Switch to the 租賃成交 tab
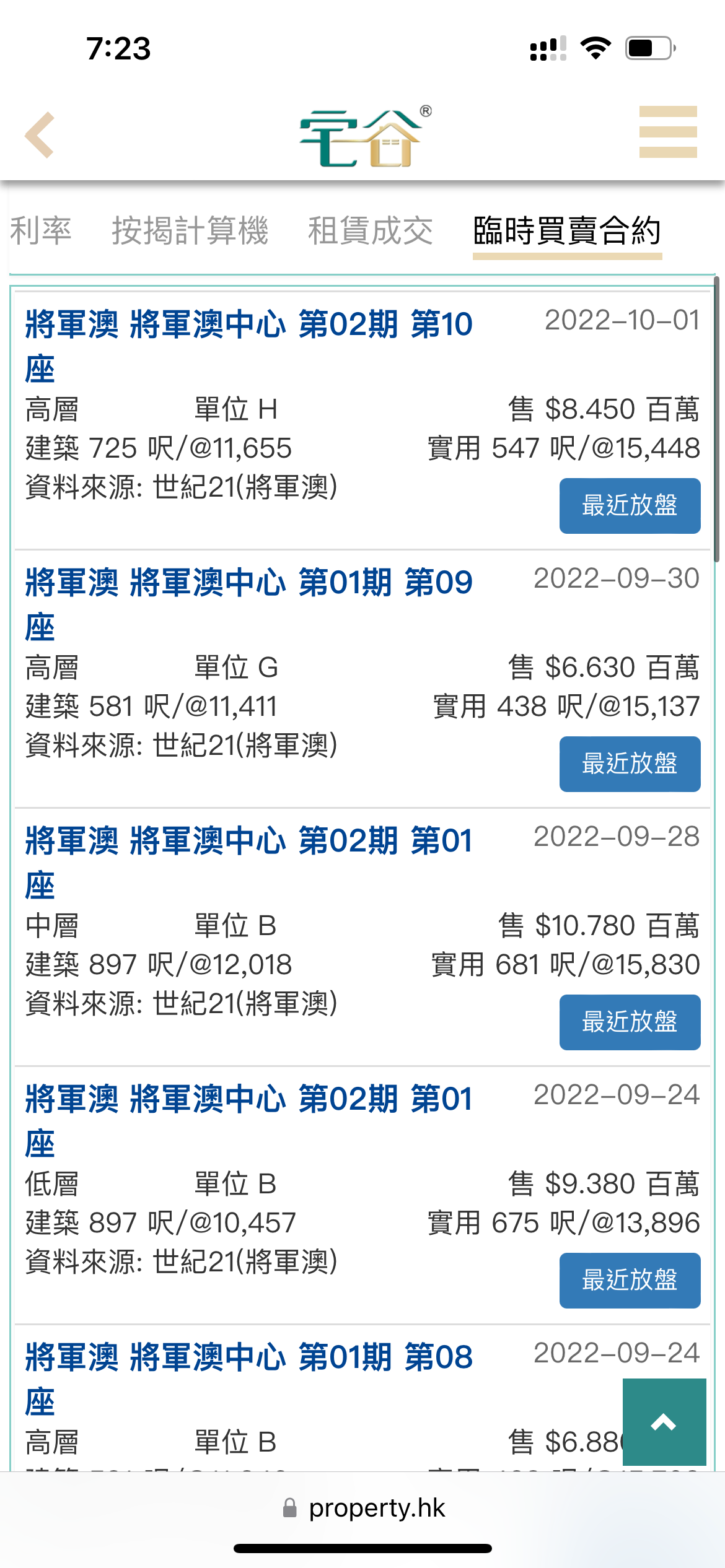 coord(370,230)
